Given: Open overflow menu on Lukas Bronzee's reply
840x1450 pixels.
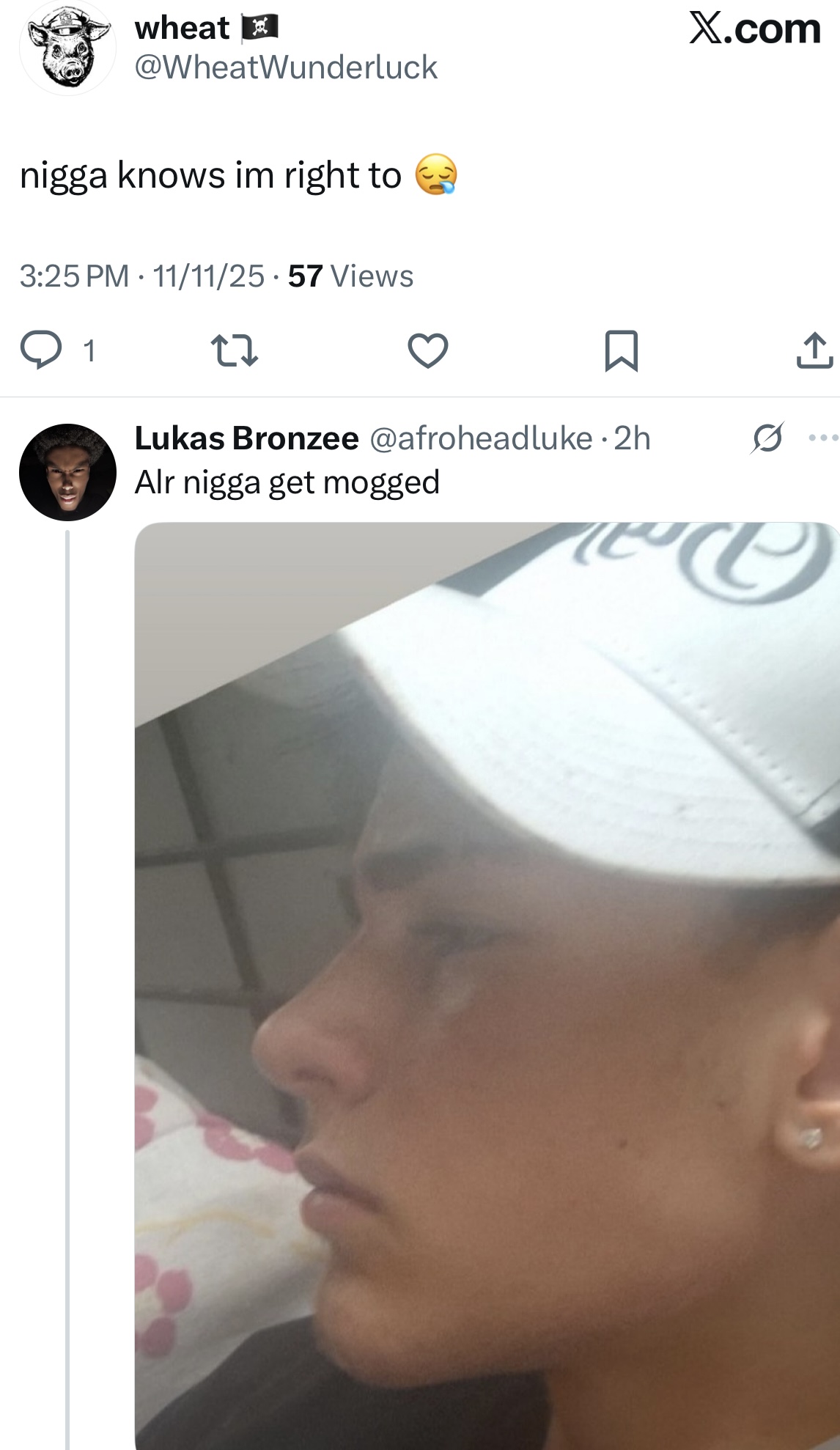Looking at the screenshot, I should (822, 438).
